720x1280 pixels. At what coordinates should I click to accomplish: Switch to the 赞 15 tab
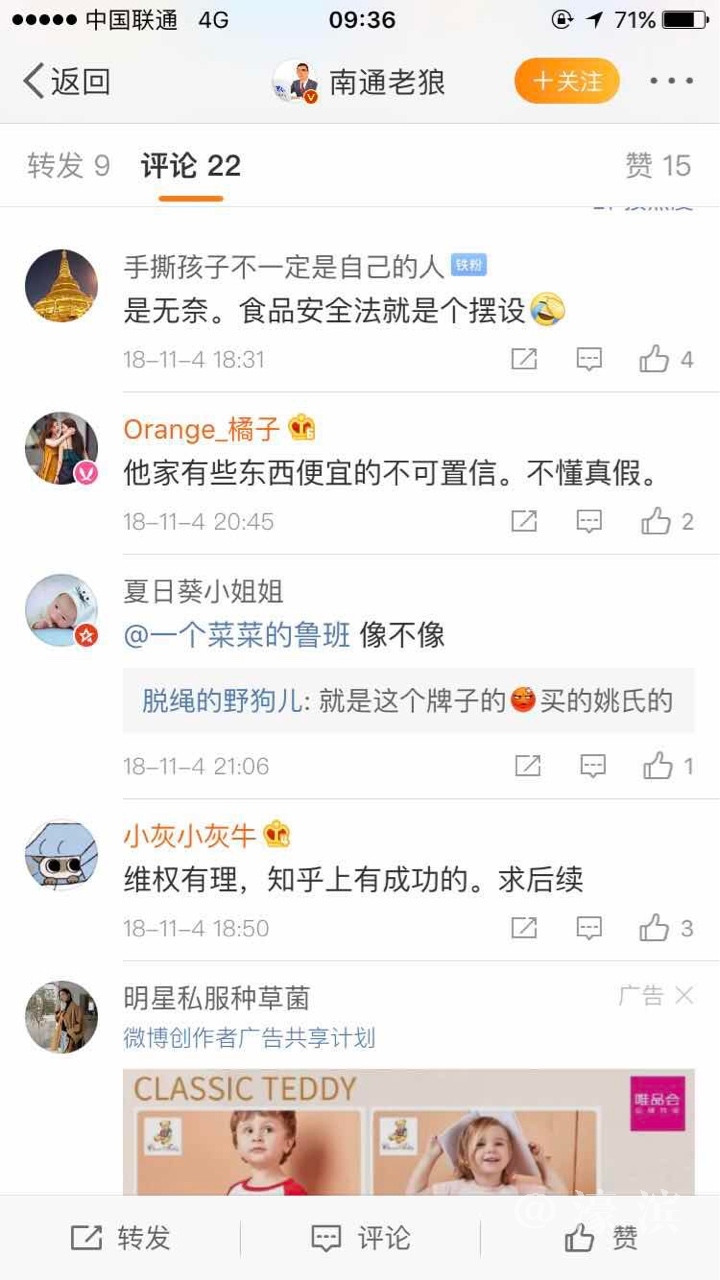[658, 166]
